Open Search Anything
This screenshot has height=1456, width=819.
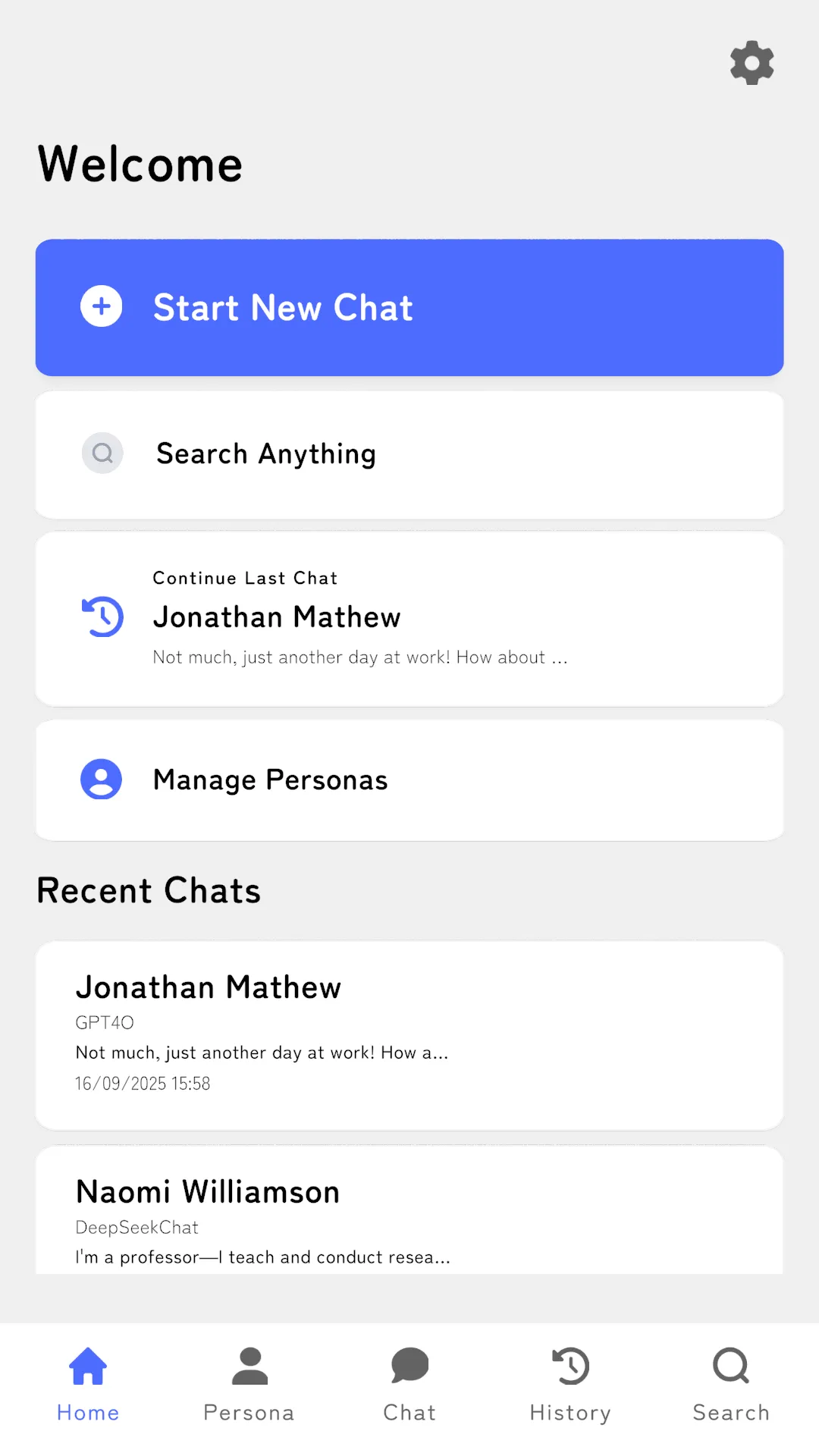(x=409, y=454)
